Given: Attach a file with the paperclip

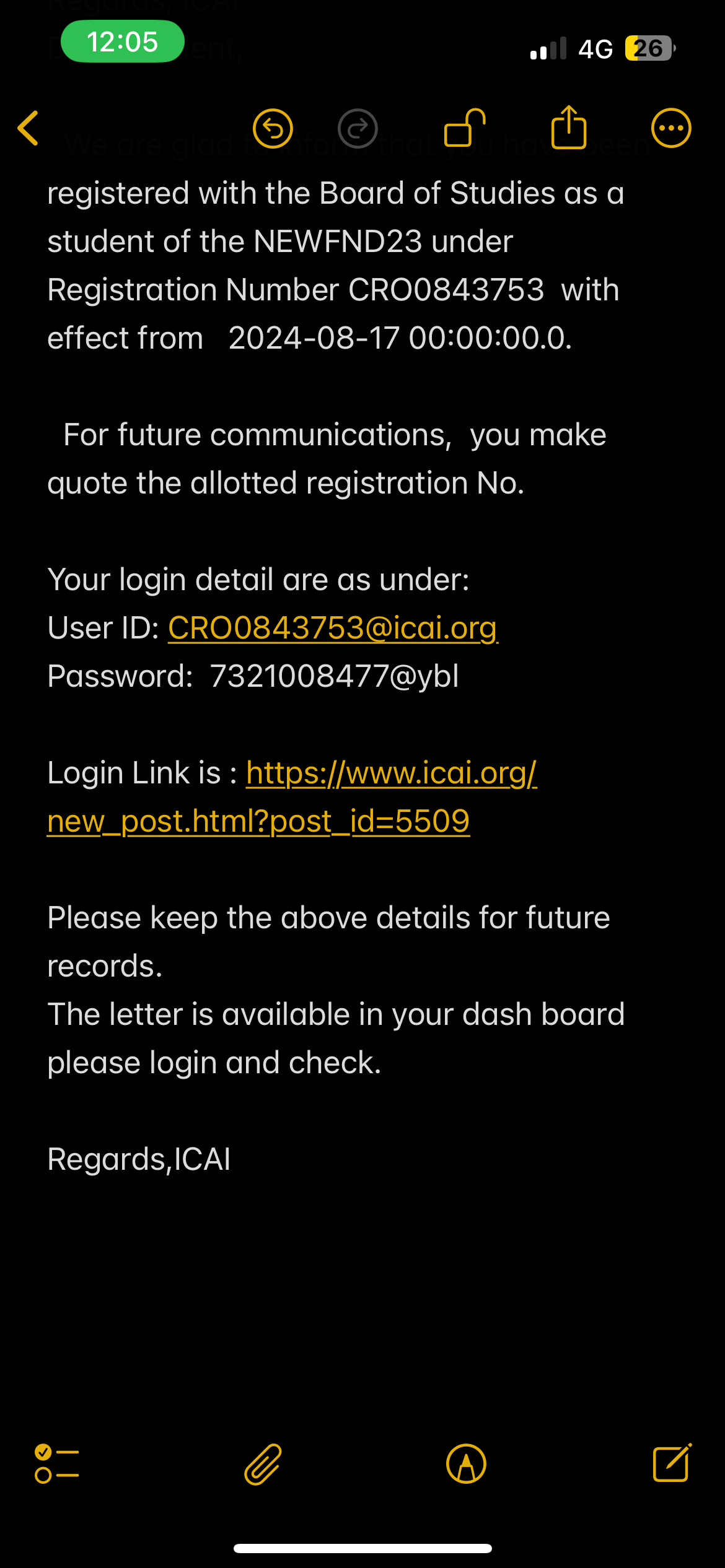Looking at the screenshot, I should 263,1464.
